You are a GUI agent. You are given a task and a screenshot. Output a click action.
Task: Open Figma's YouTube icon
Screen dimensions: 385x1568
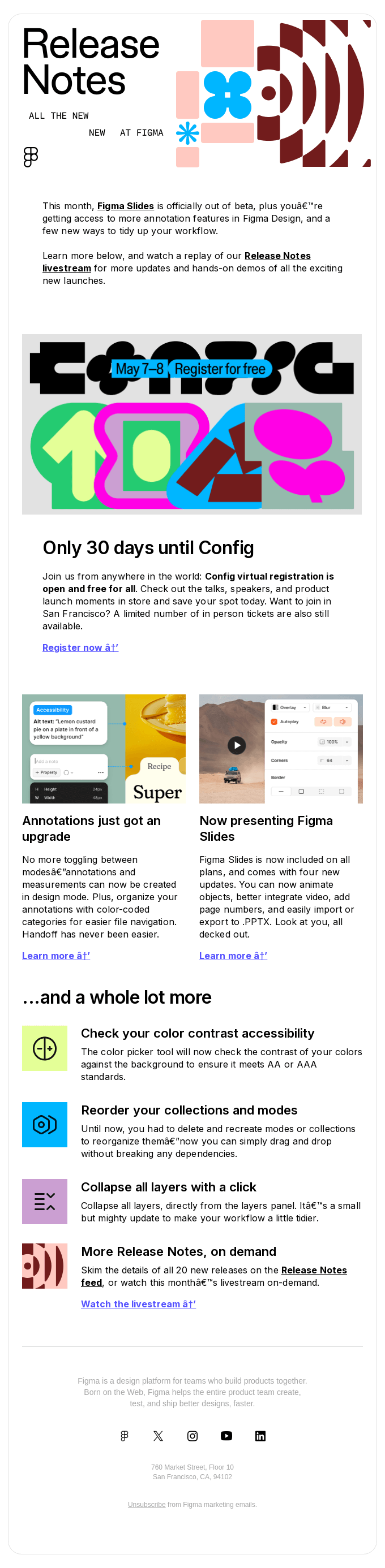(226, 1435)
